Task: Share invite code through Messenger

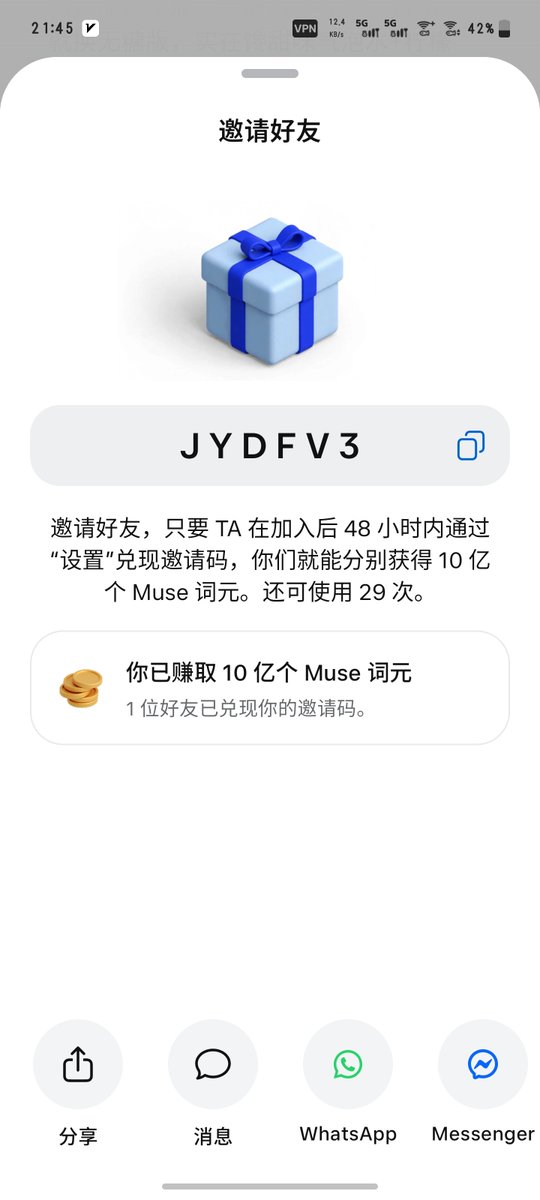Action: [483, 1064]
